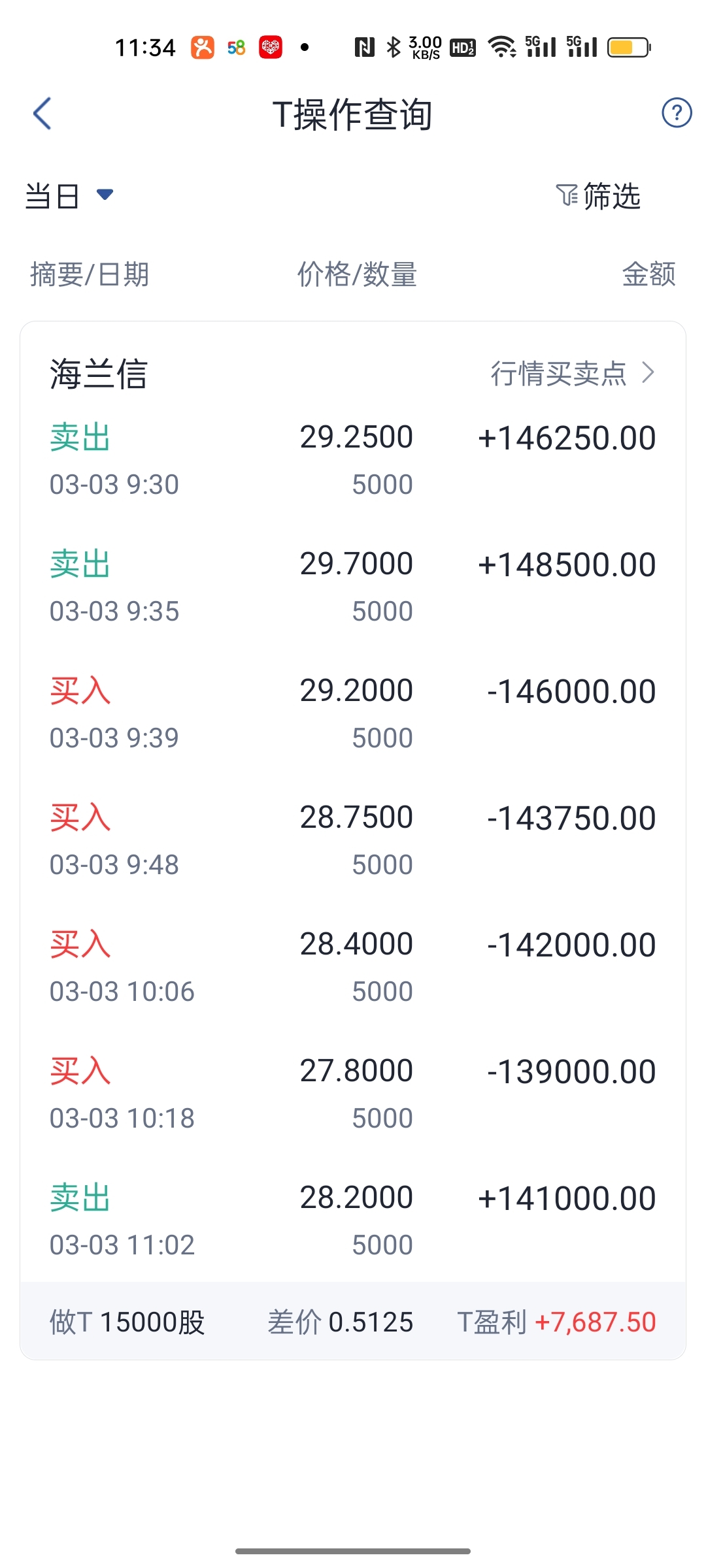This screenshot has height=1568, width=706.
Task: Open the 筛选 filter options
Action: click(x=598, y=195)
